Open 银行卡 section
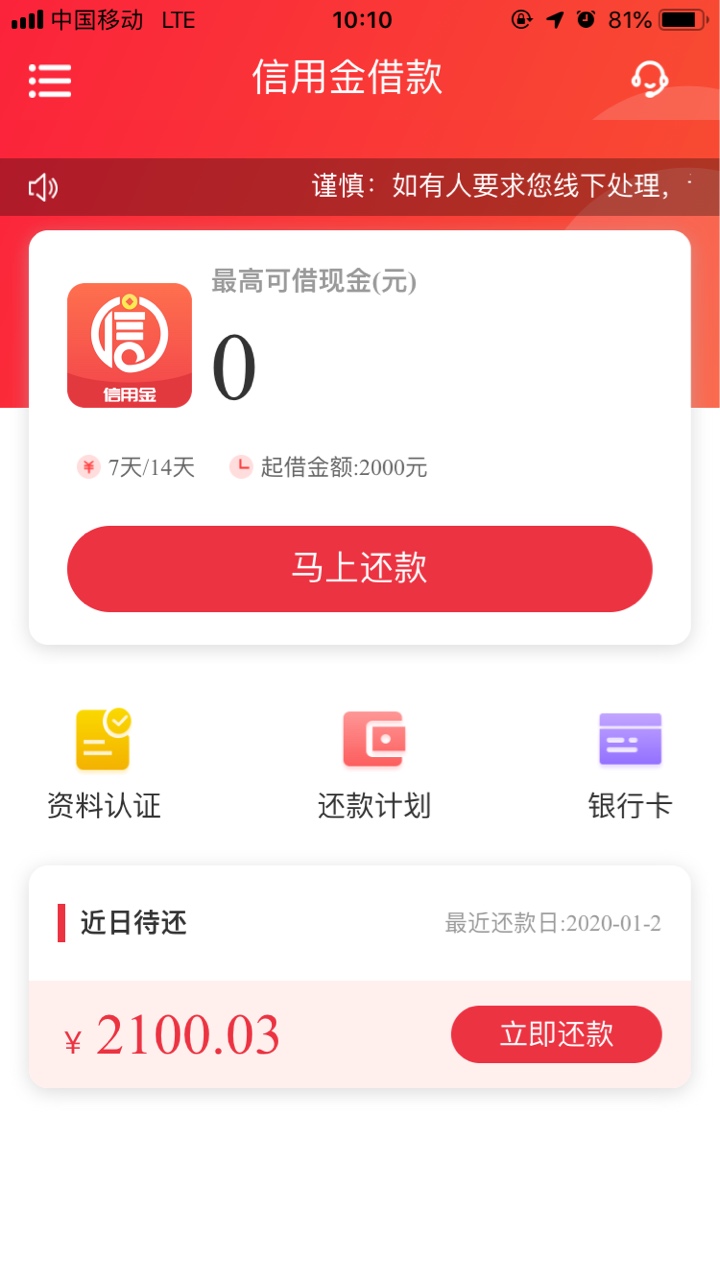Viewport: 720px width, 1280px height. click(x=630, y=766)
